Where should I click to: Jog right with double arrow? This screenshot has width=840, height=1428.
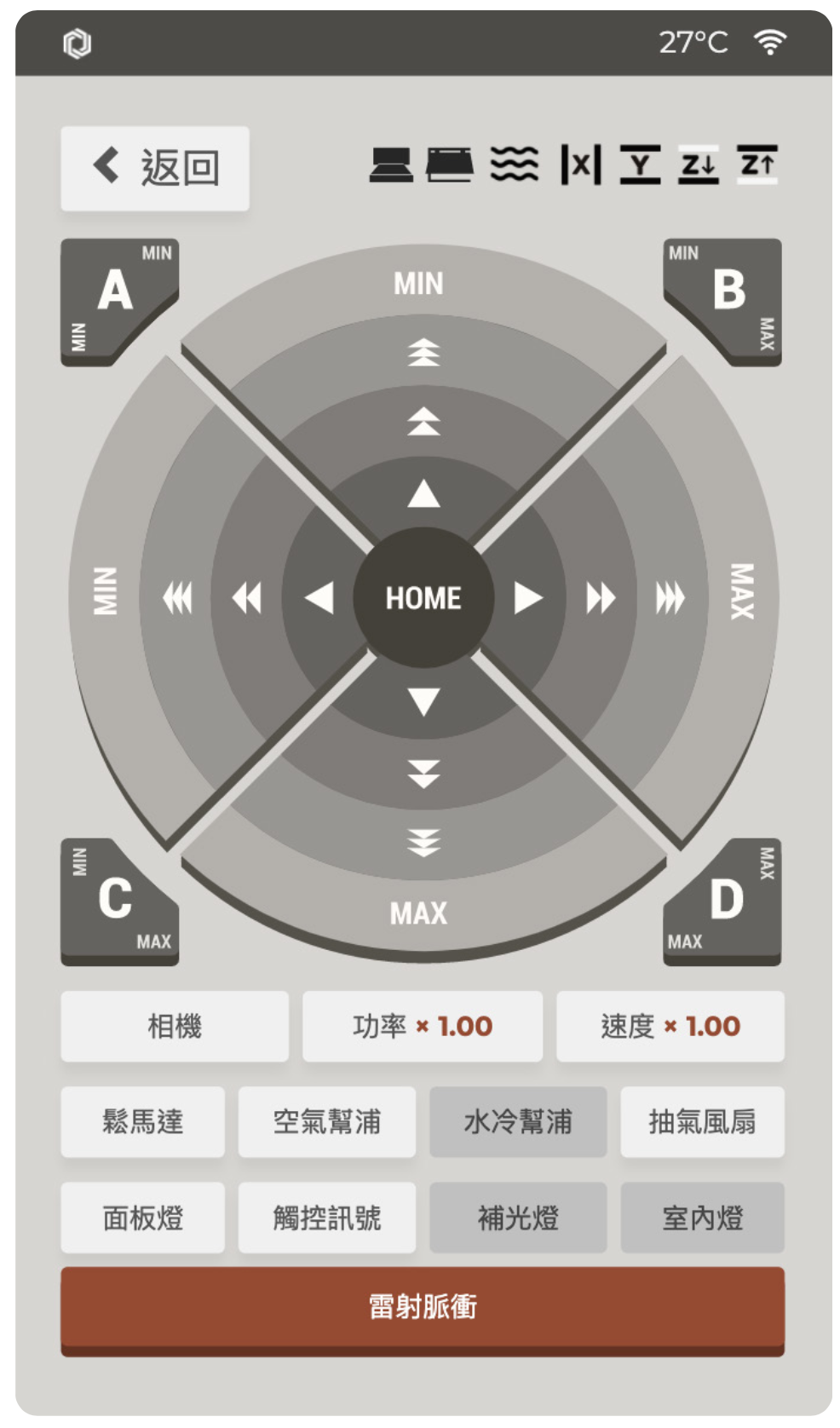[x=601, y=598]
